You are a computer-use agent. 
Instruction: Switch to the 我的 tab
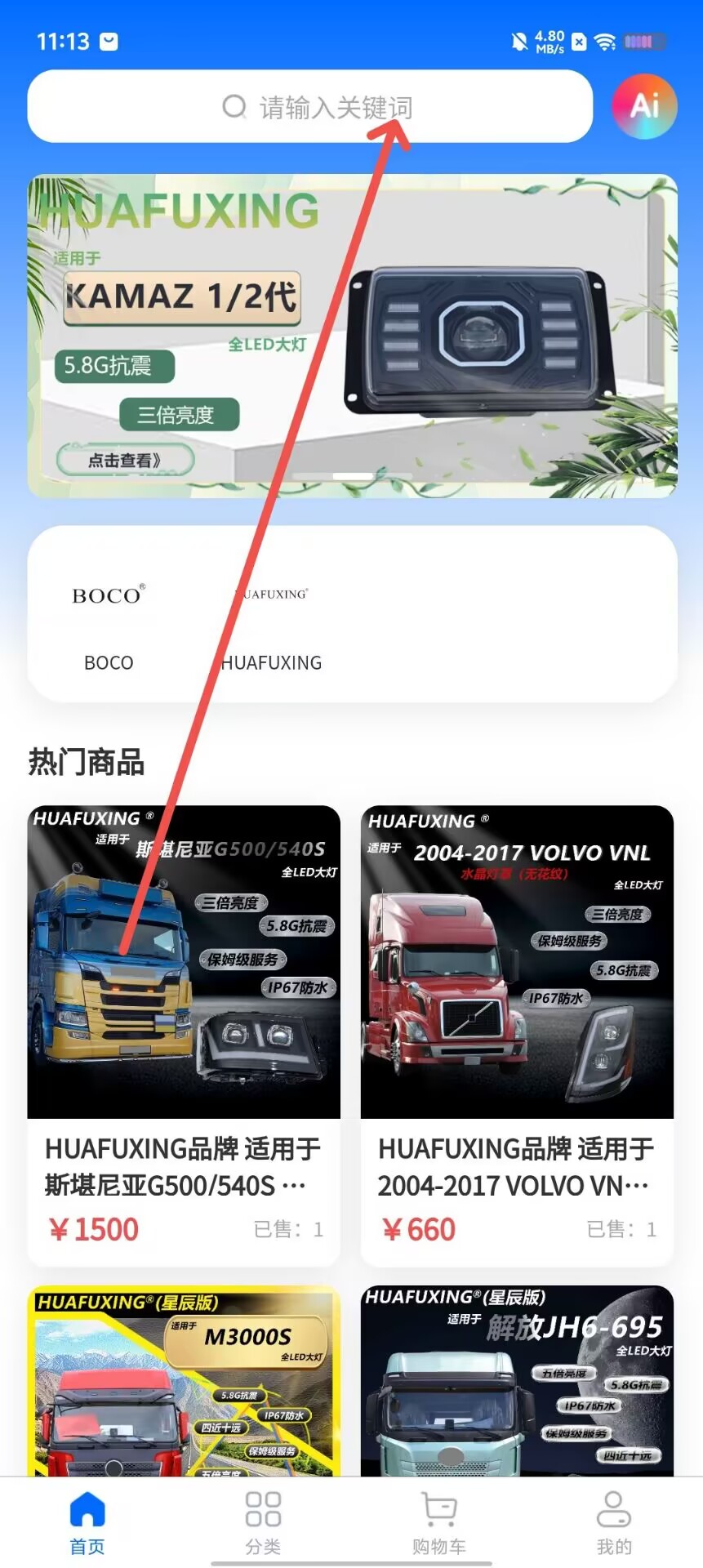(x=614, y=1522)
